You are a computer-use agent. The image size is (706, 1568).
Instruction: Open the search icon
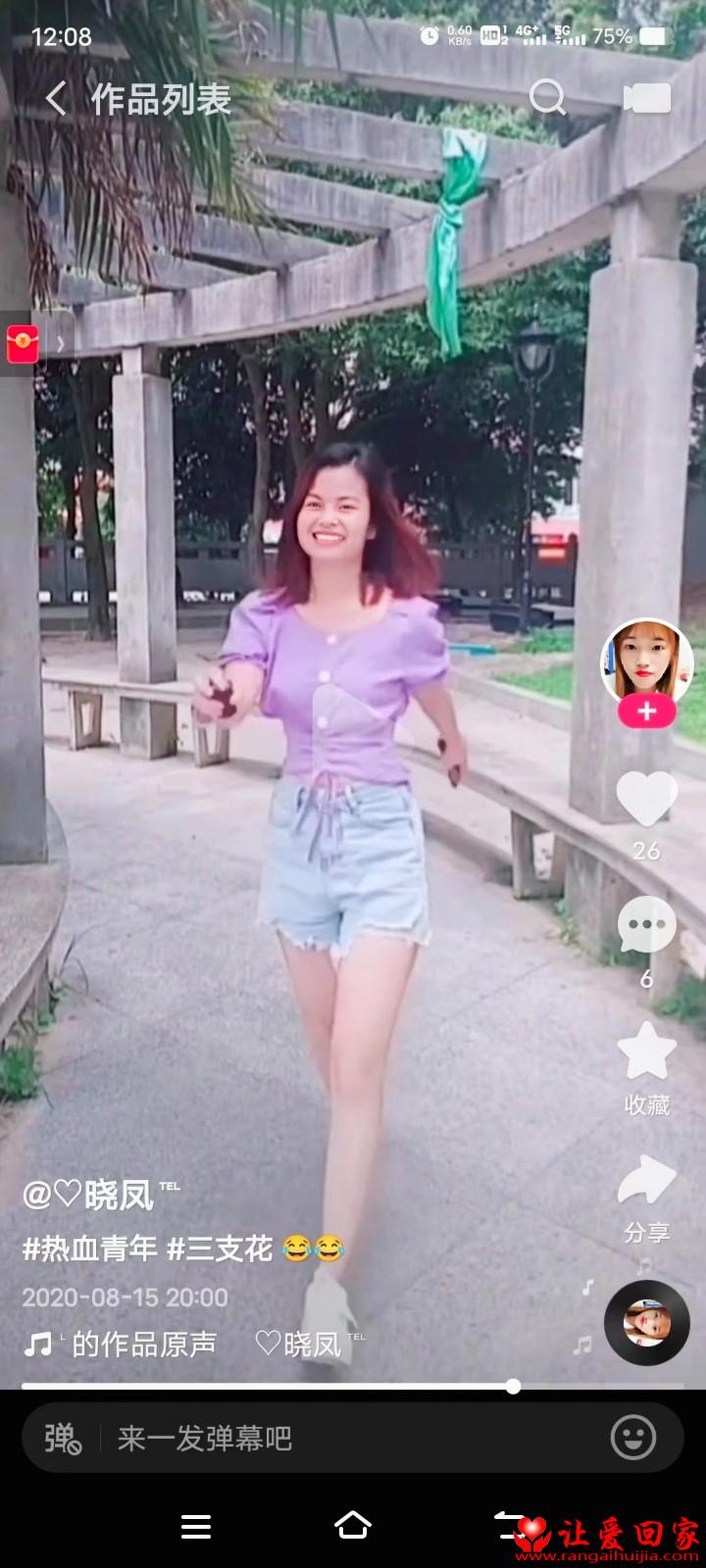[547, 98]
